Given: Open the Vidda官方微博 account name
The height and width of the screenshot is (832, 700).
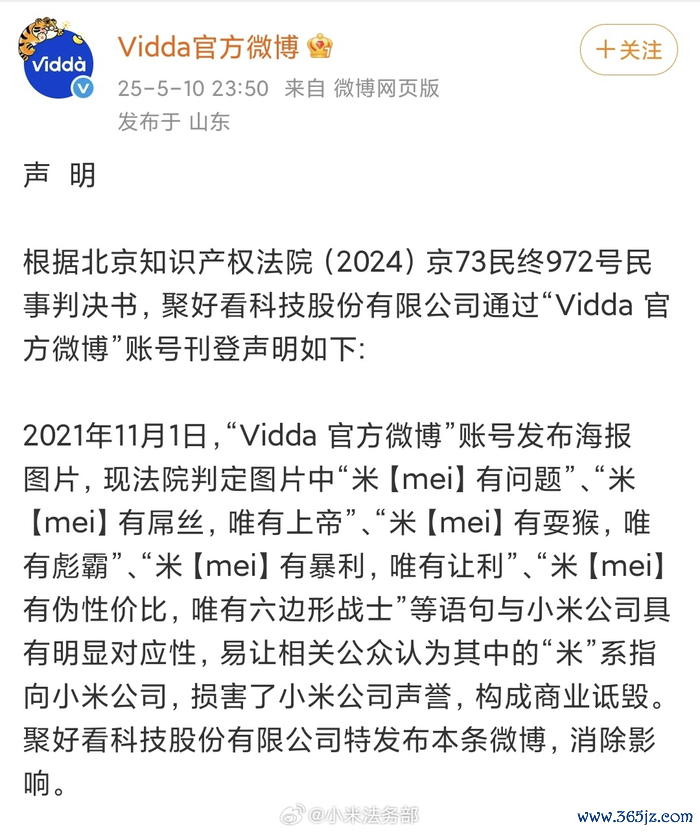Looking at the screenshot, I should (208, 46).
